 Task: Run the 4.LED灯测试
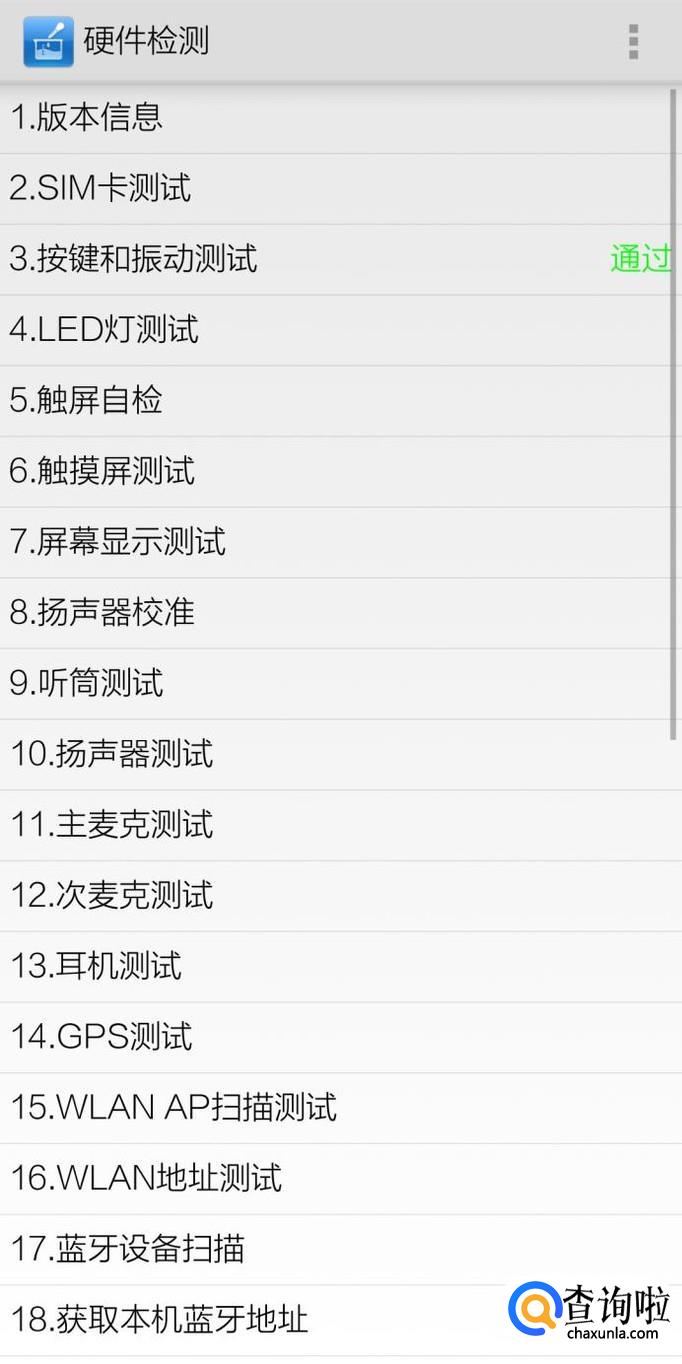click(x=341, y=331)
